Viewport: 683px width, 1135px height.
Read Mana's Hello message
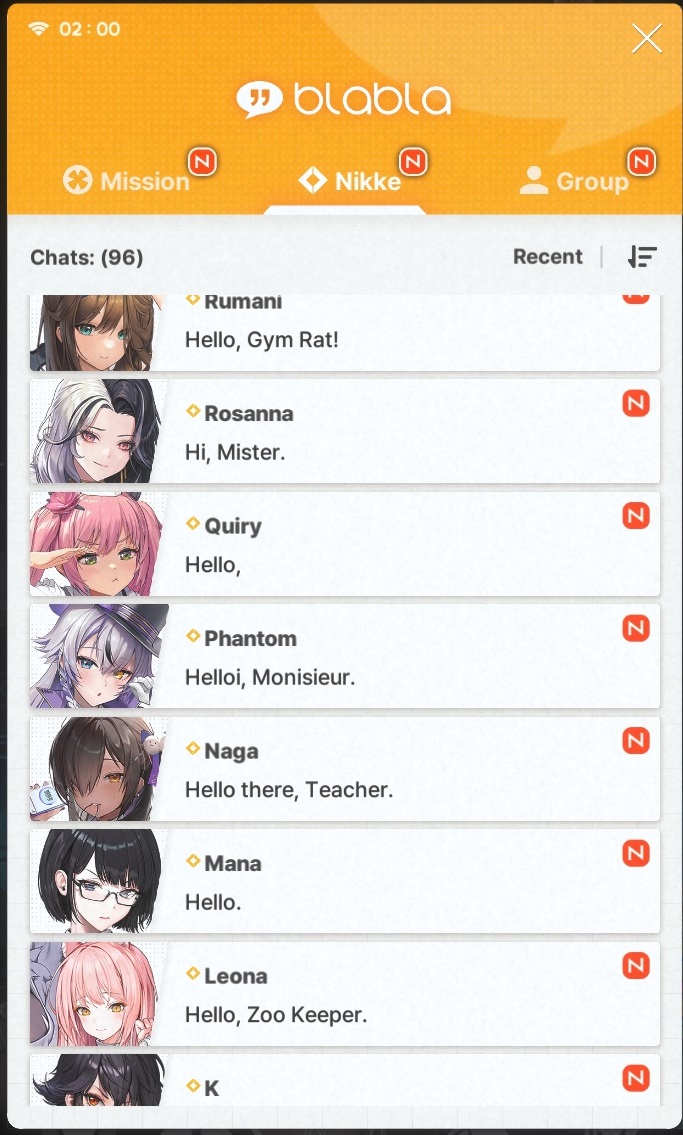point(344,881)
